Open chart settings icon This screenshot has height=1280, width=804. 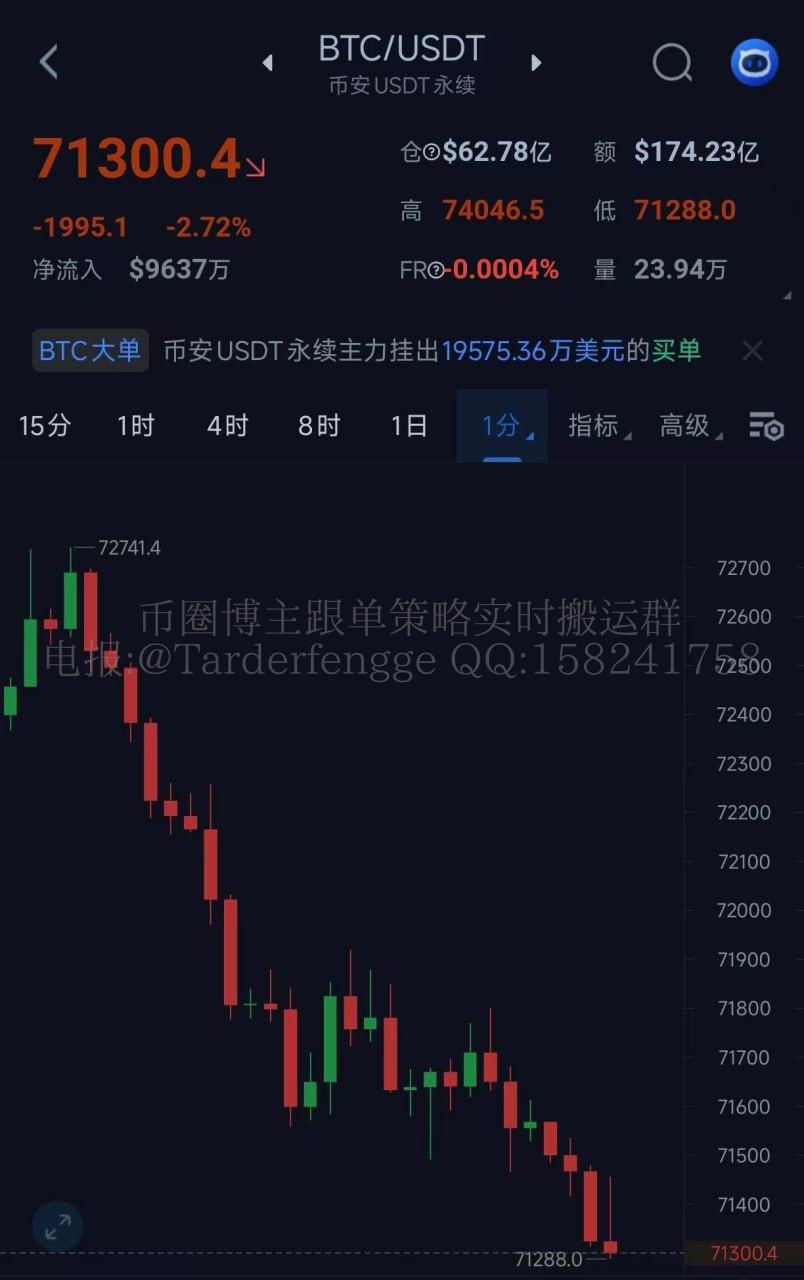pos(766,426)
